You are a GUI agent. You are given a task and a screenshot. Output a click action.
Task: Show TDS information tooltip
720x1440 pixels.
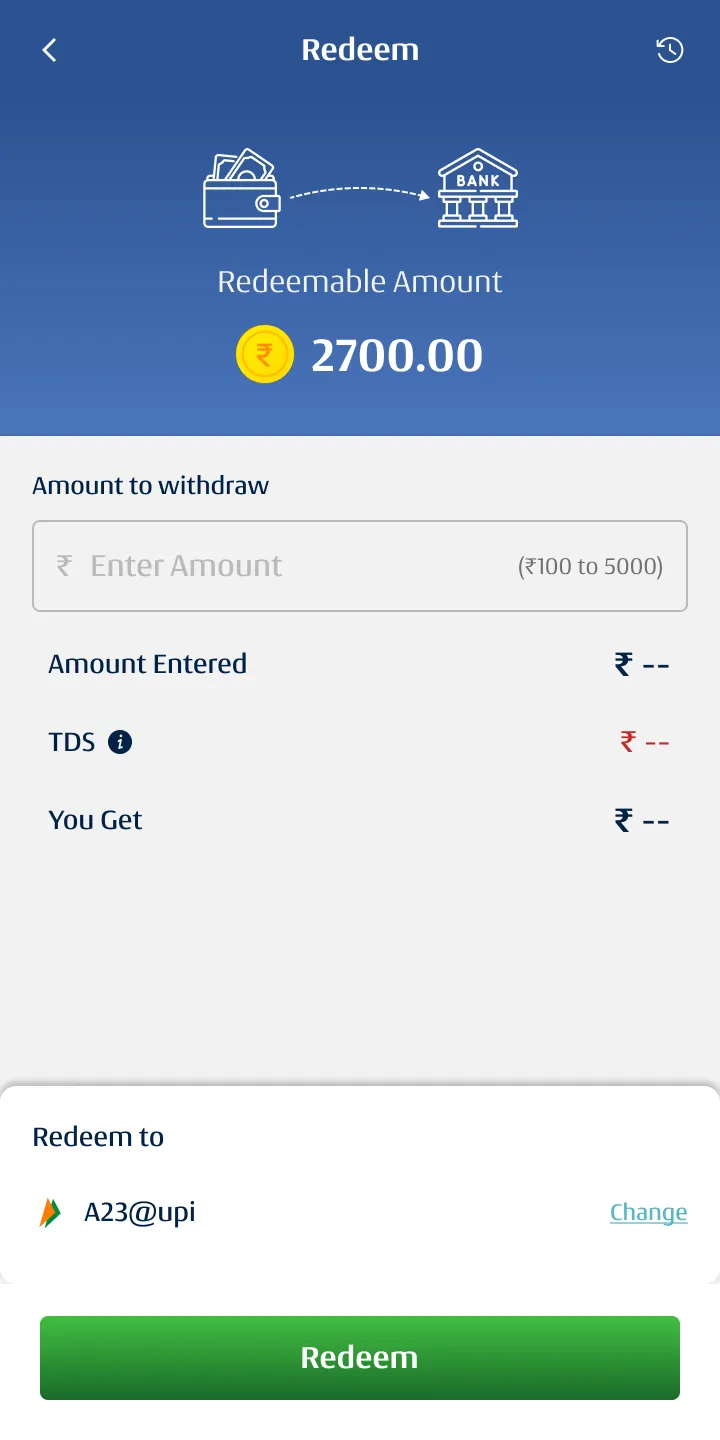click(120, 742)
